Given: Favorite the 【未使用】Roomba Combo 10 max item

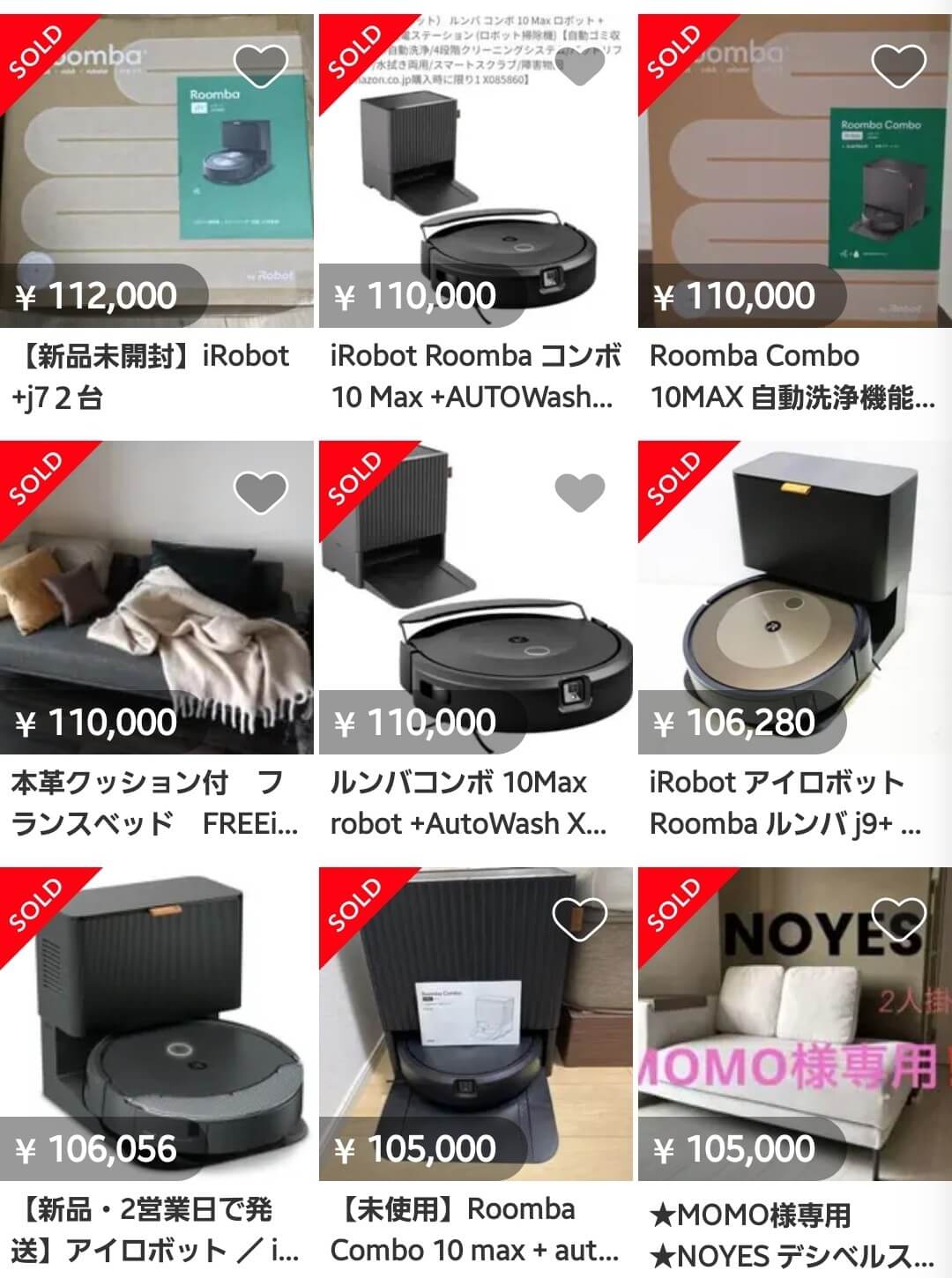Looking at the screenshot, I should [x=579, y=918].
